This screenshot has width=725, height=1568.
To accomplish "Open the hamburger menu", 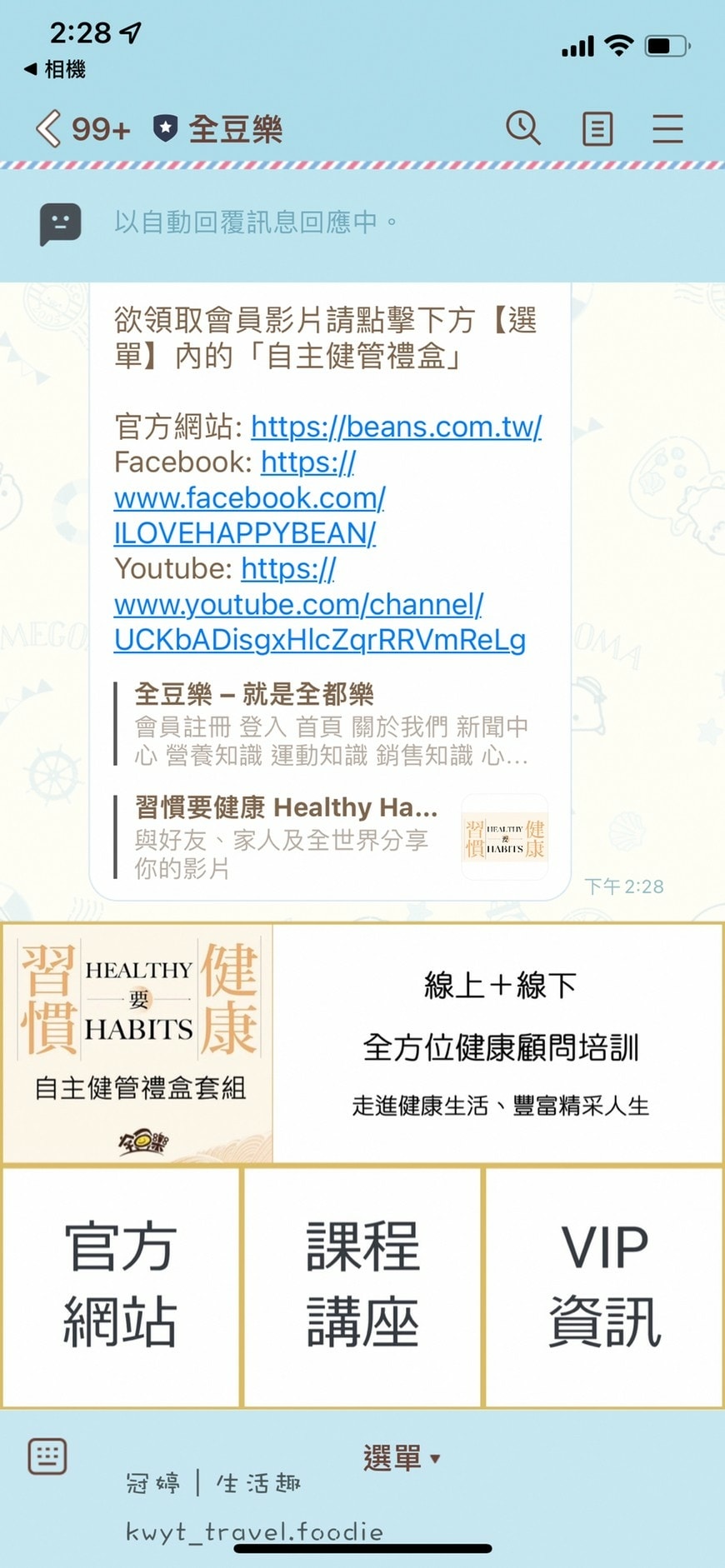I will tap(667, 129).
